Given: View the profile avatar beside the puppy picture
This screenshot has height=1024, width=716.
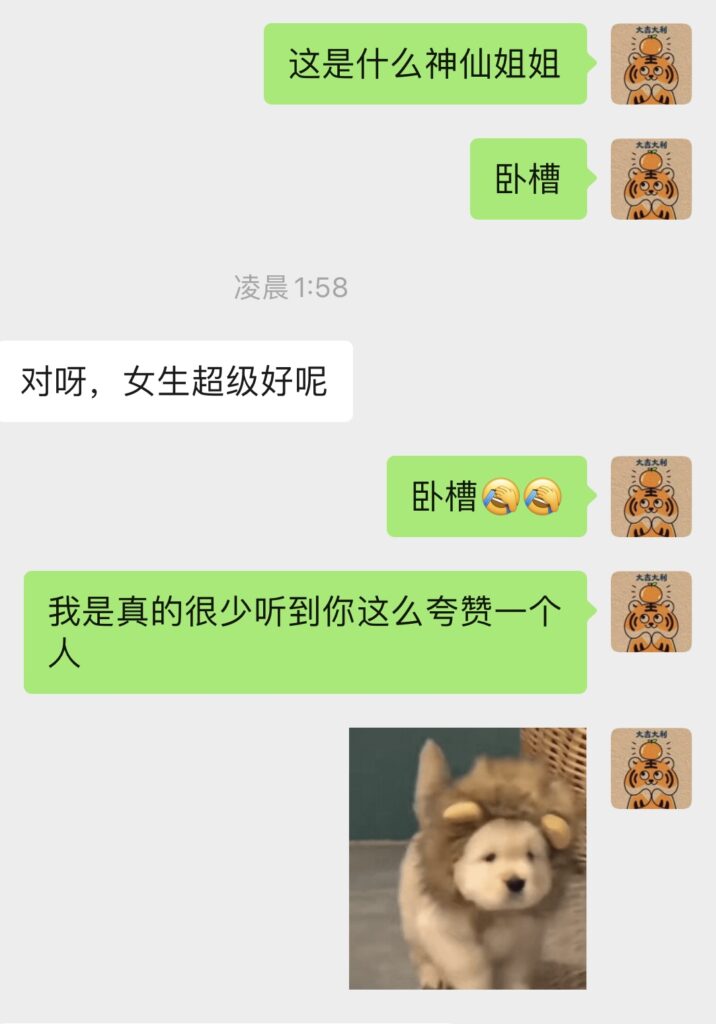Looking at the screenshot, I should coord(651,768).
